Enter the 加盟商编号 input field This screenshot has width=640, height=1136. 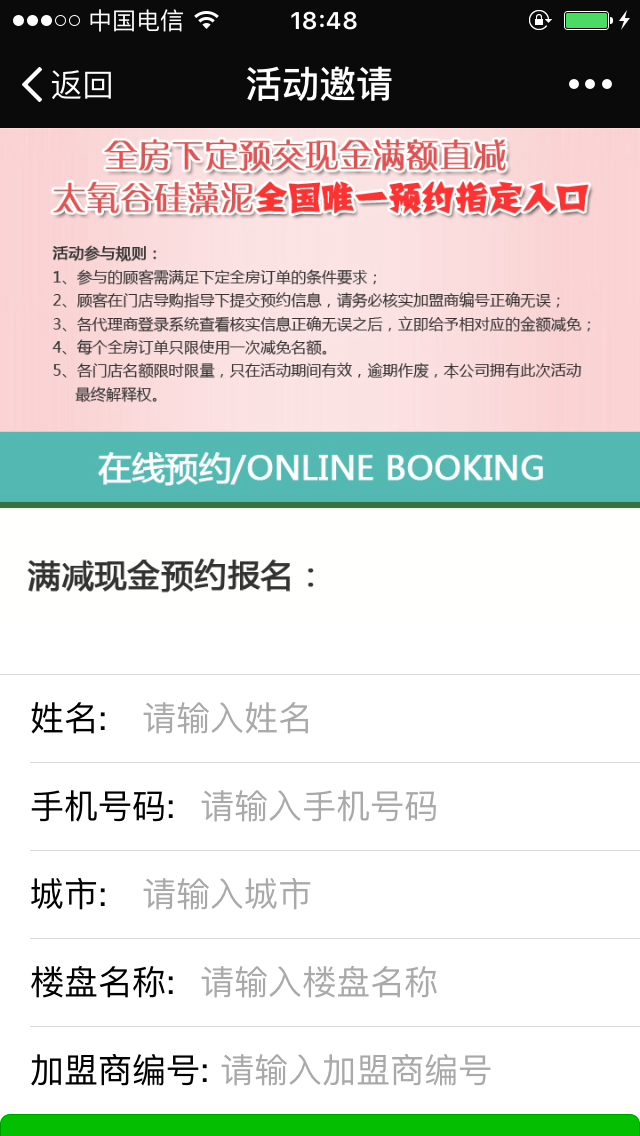[420, 1070]
